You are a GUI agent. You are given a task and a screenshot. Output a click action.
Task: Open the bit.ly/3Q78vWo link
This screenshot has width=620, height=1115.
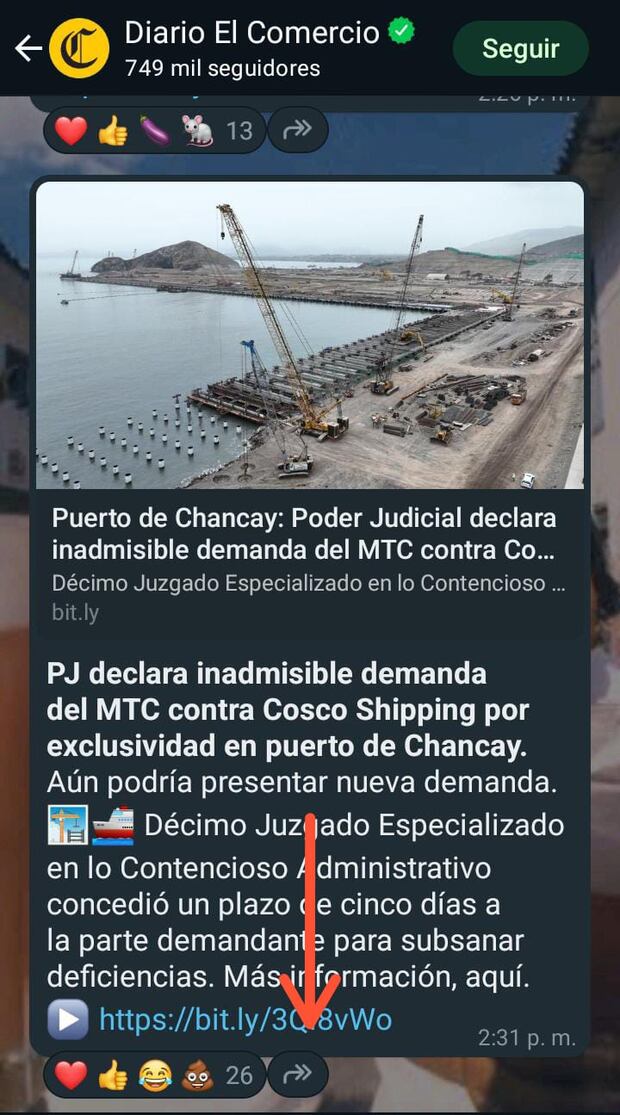[245, 1020]
